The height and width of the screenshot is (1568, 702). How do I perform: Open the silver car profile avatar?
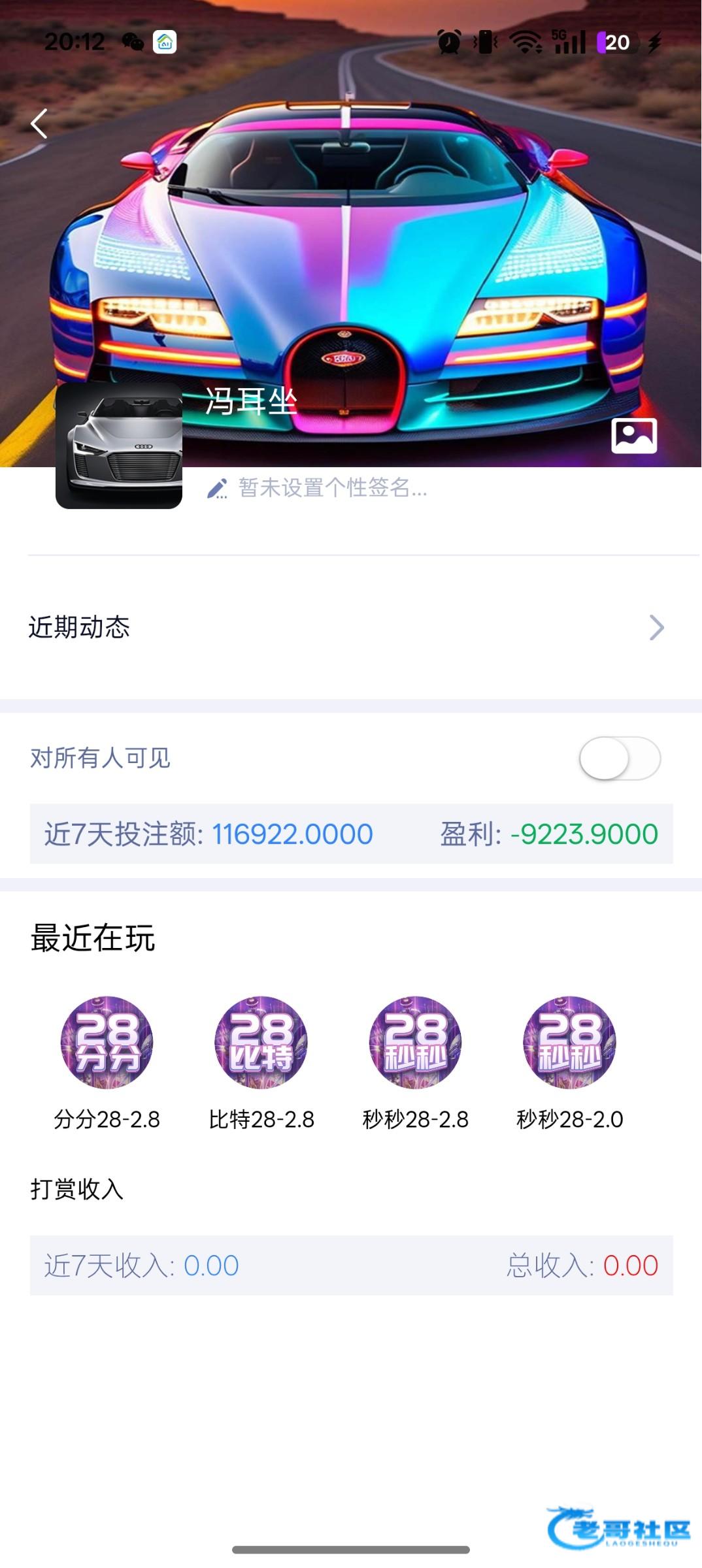pos(119,446)
